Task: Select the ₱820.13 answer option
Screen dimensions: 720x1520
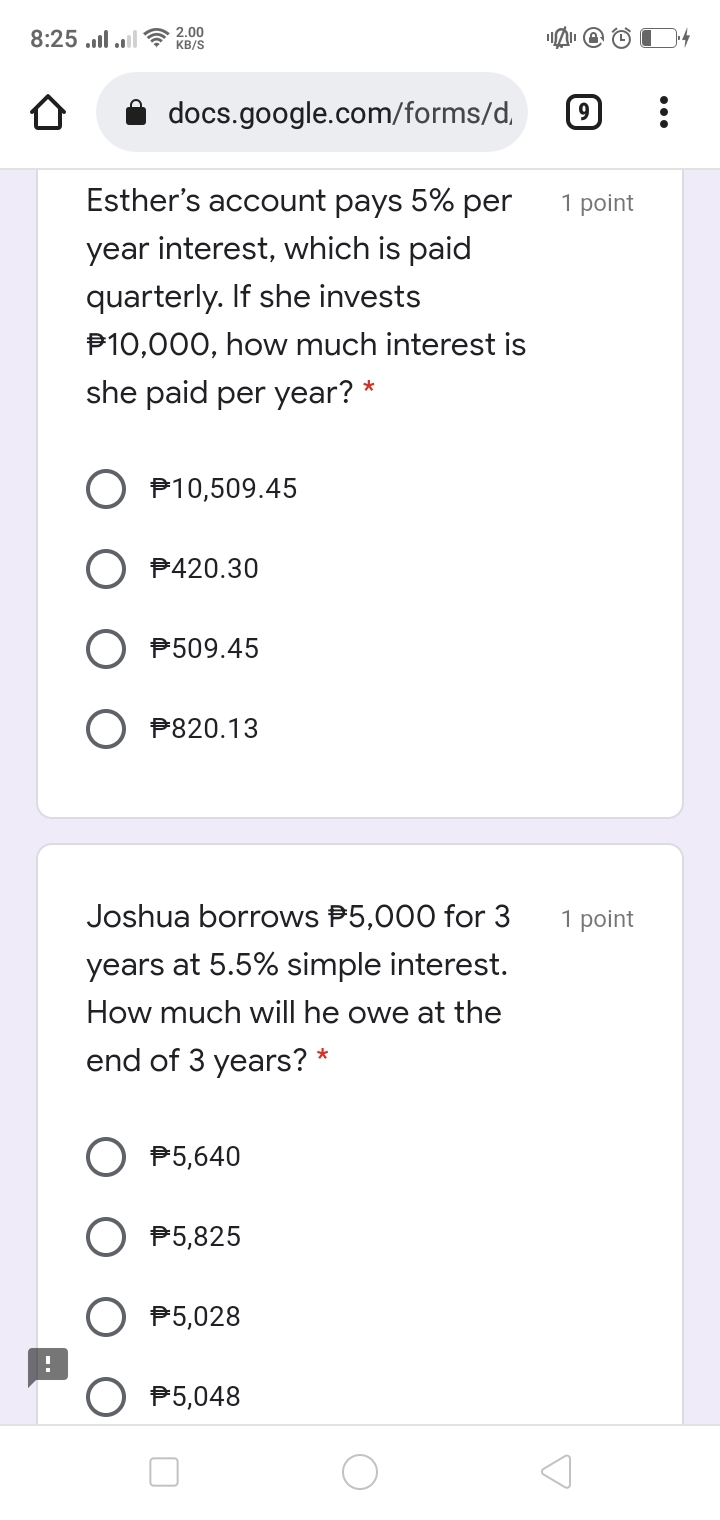Action: click(106, 728)
